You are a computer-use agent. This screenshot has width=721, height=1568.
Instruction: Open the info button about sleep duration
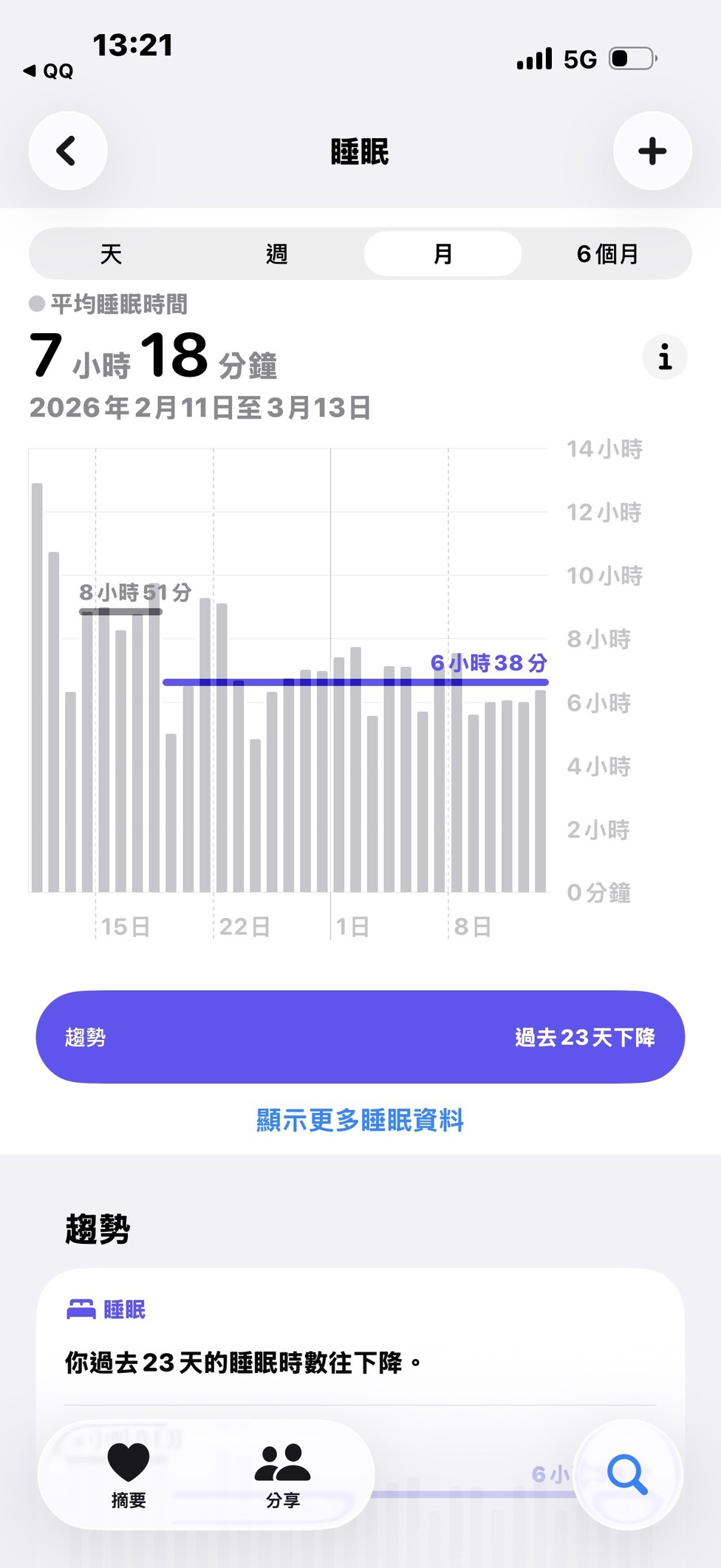click(x=665, y=357)
